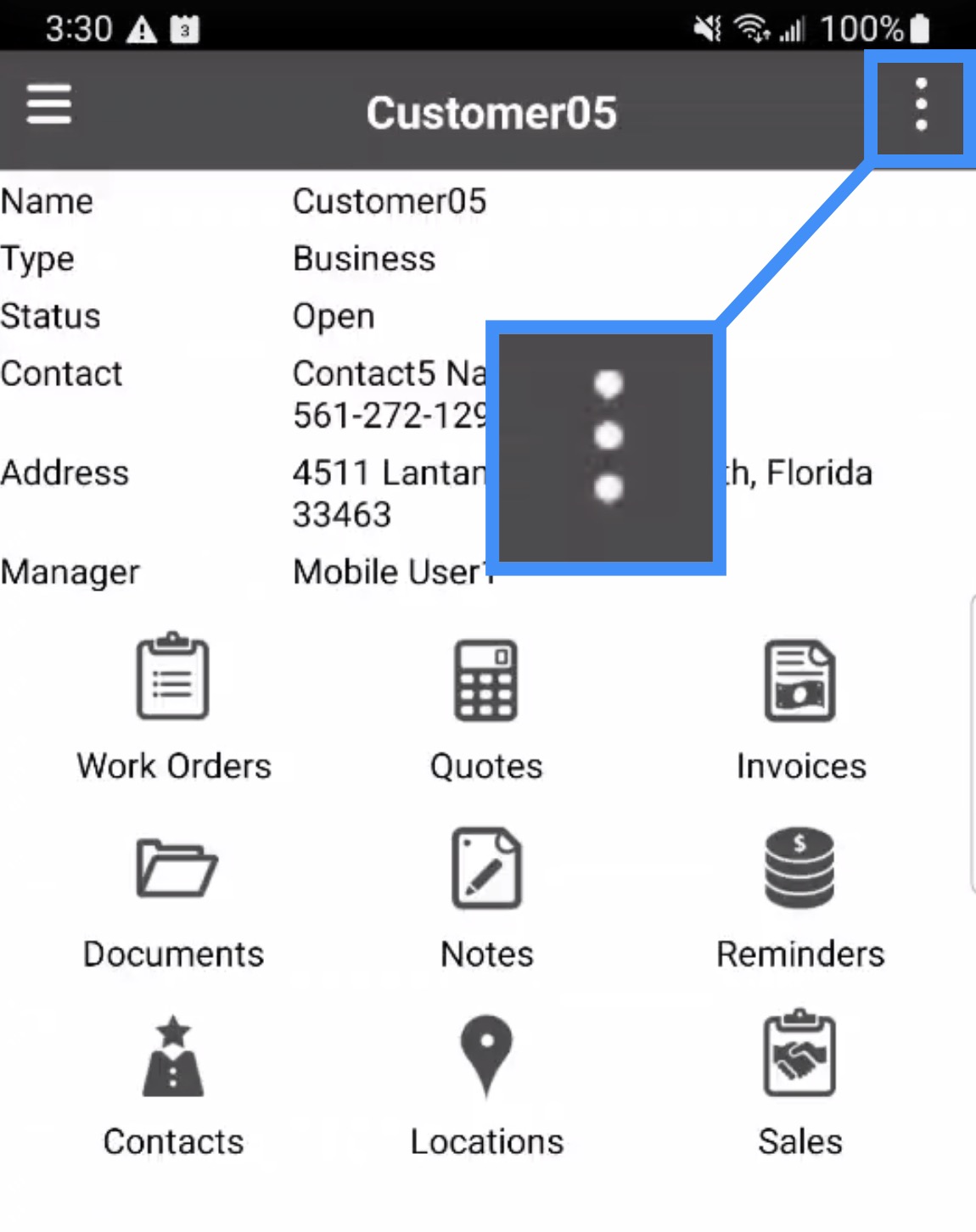Open the Documents folder

click(x=174, y=897)
